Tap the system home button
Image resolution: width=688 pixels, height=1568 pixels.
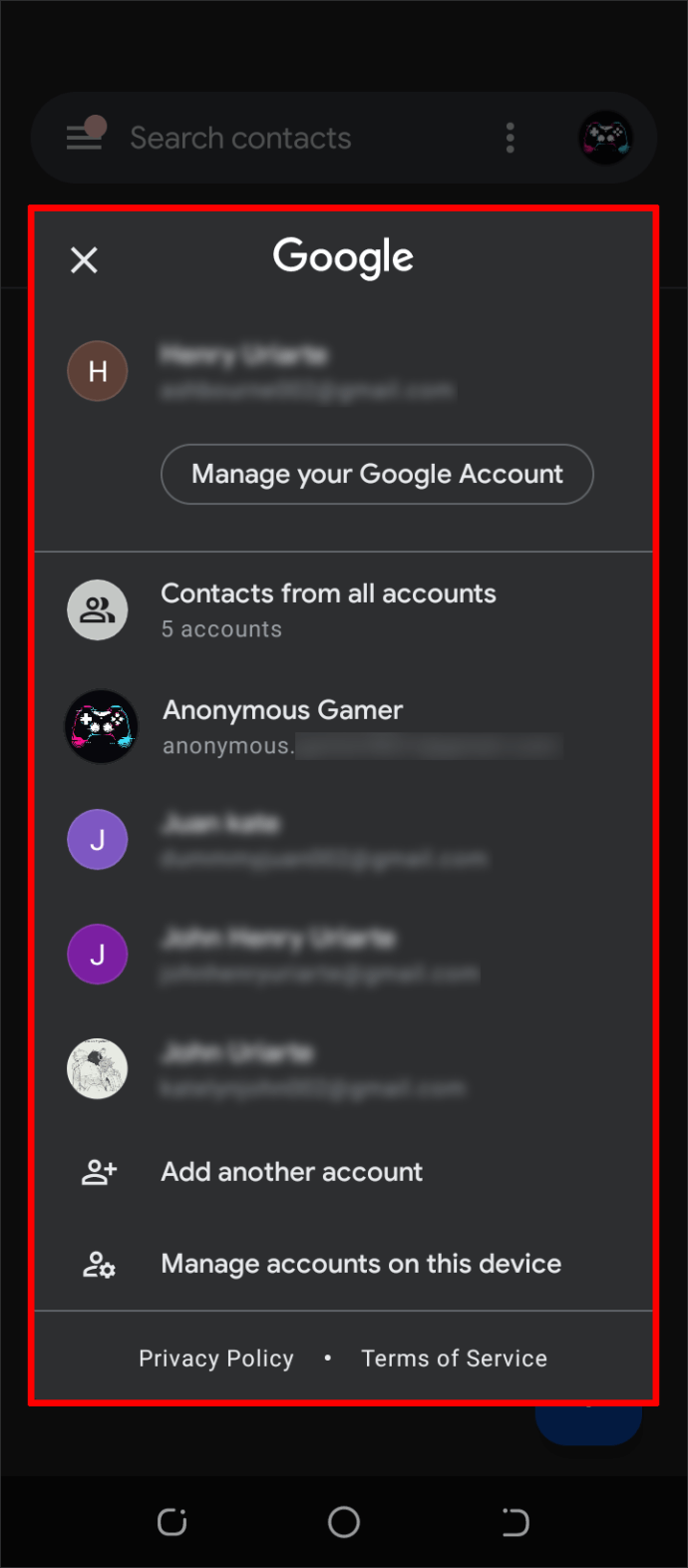[x=344, y=1522]
